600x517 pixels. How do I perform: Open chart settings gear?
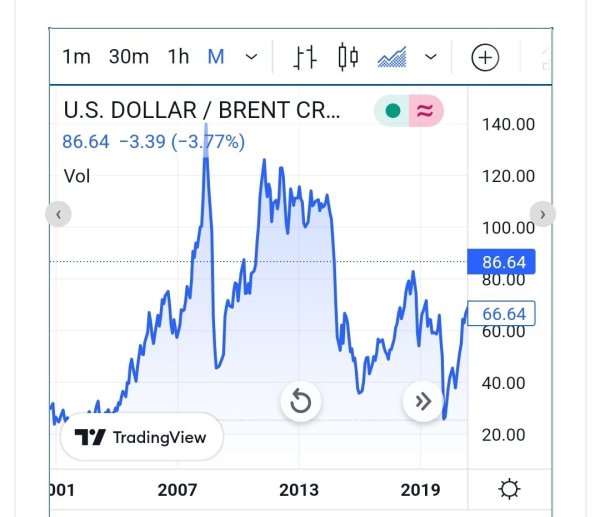(509, 489)
